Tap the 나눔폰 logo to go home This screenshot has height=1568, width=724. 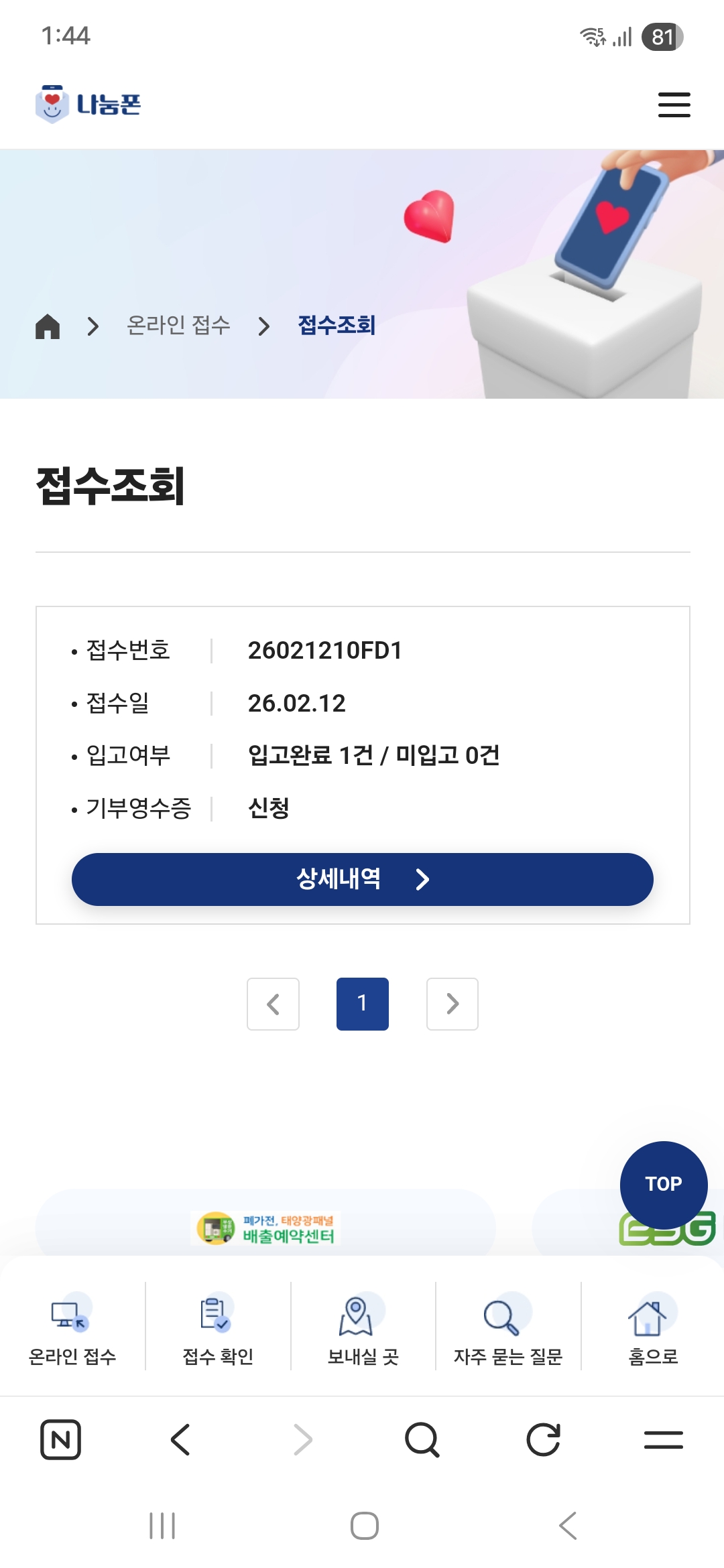88,105
